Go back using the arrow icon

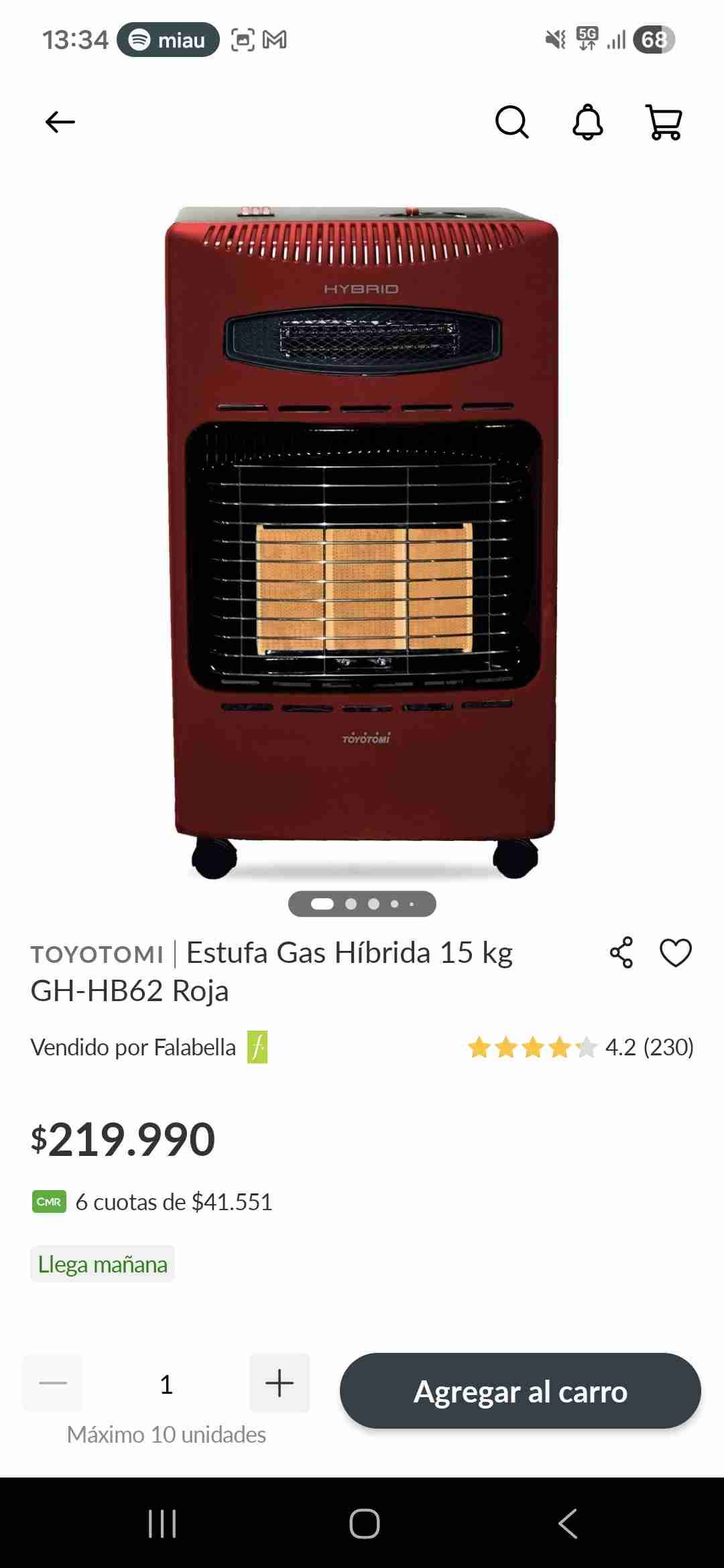59,121
